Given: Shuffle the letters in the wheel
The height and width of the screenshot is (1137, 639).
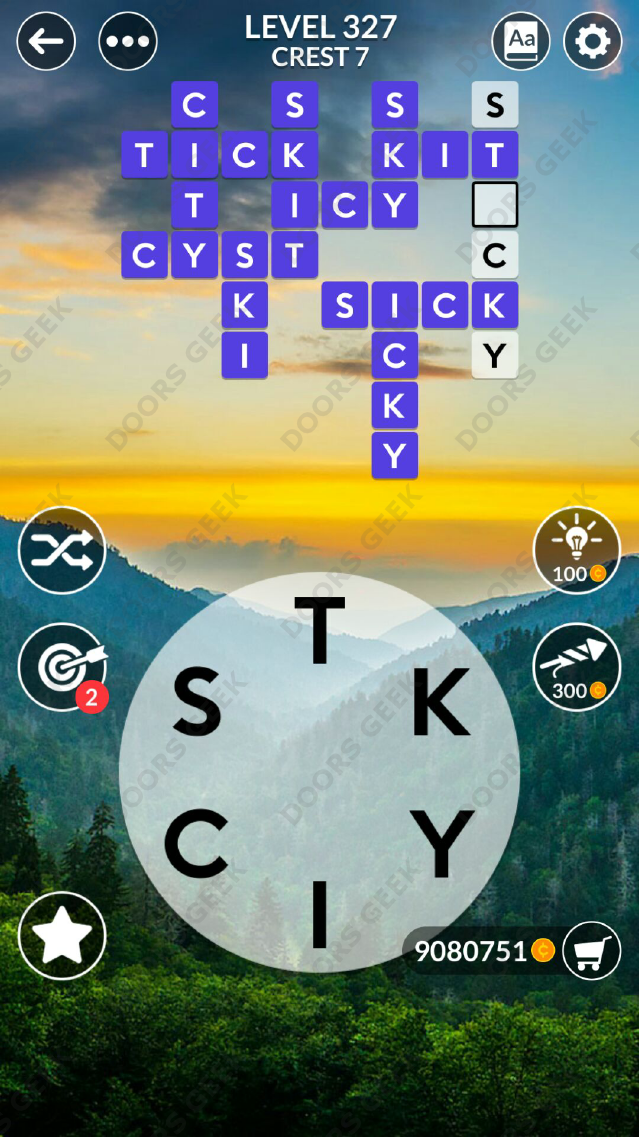Looking at the screenshot, I should 62,550.
